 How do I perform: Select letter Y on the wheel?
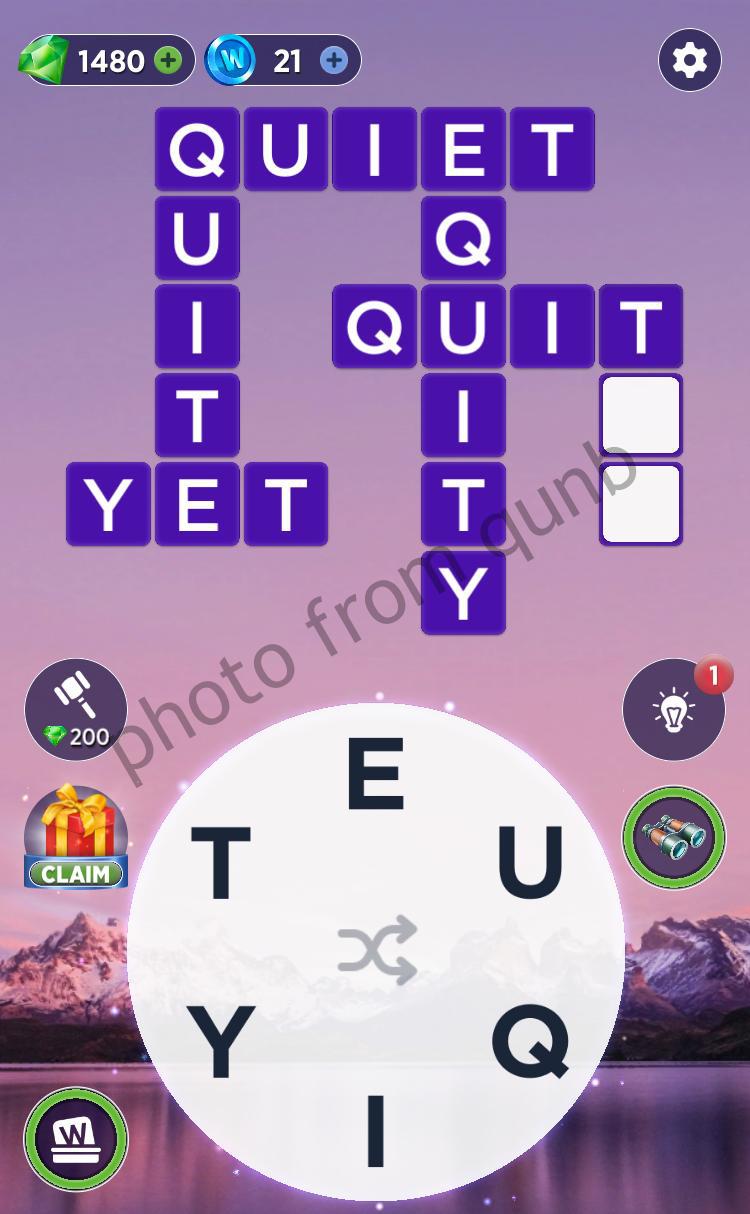221,1043
